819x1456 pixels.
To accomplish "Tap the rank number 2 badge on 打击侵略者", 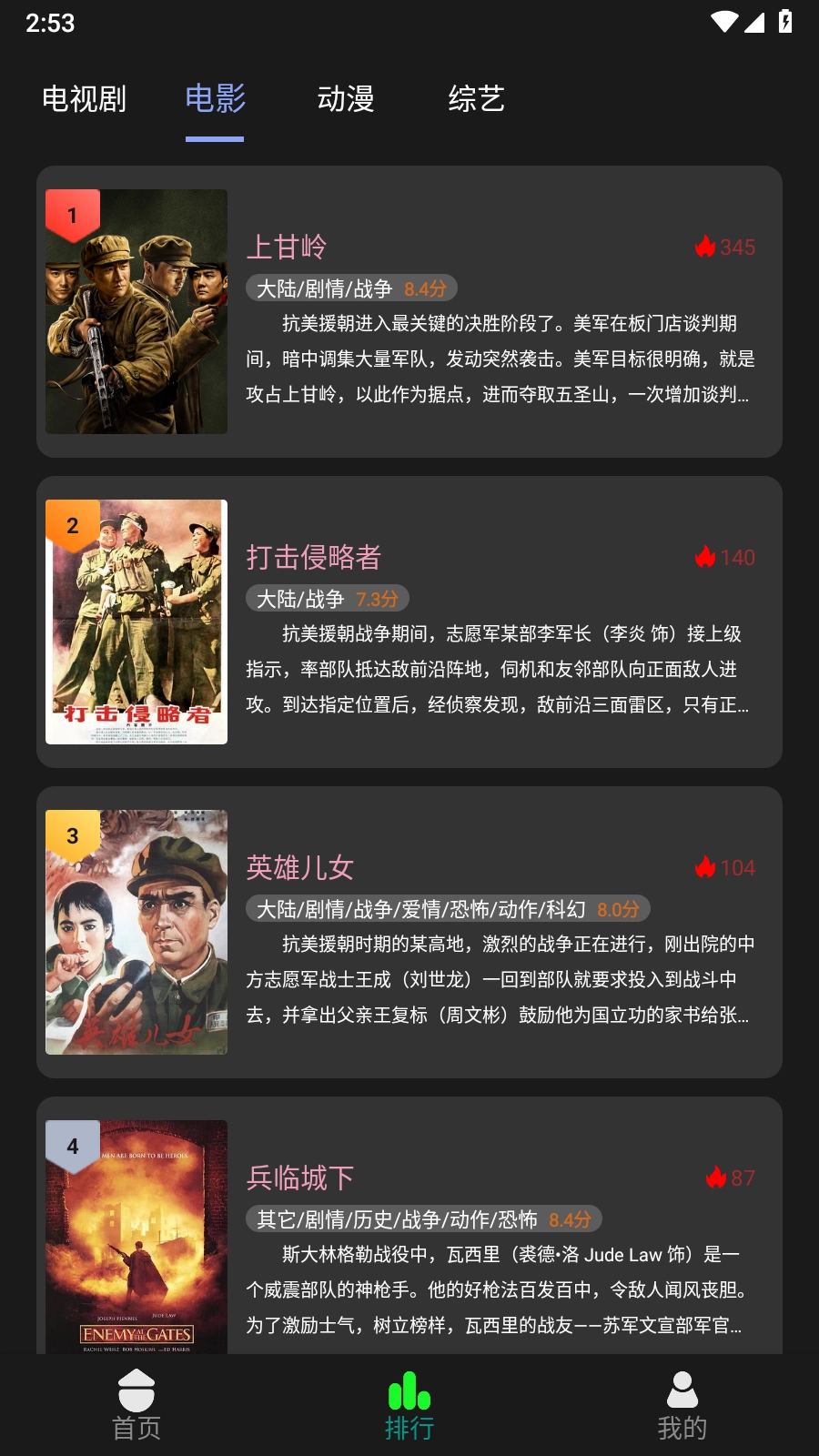I will [x=72, y=525].
